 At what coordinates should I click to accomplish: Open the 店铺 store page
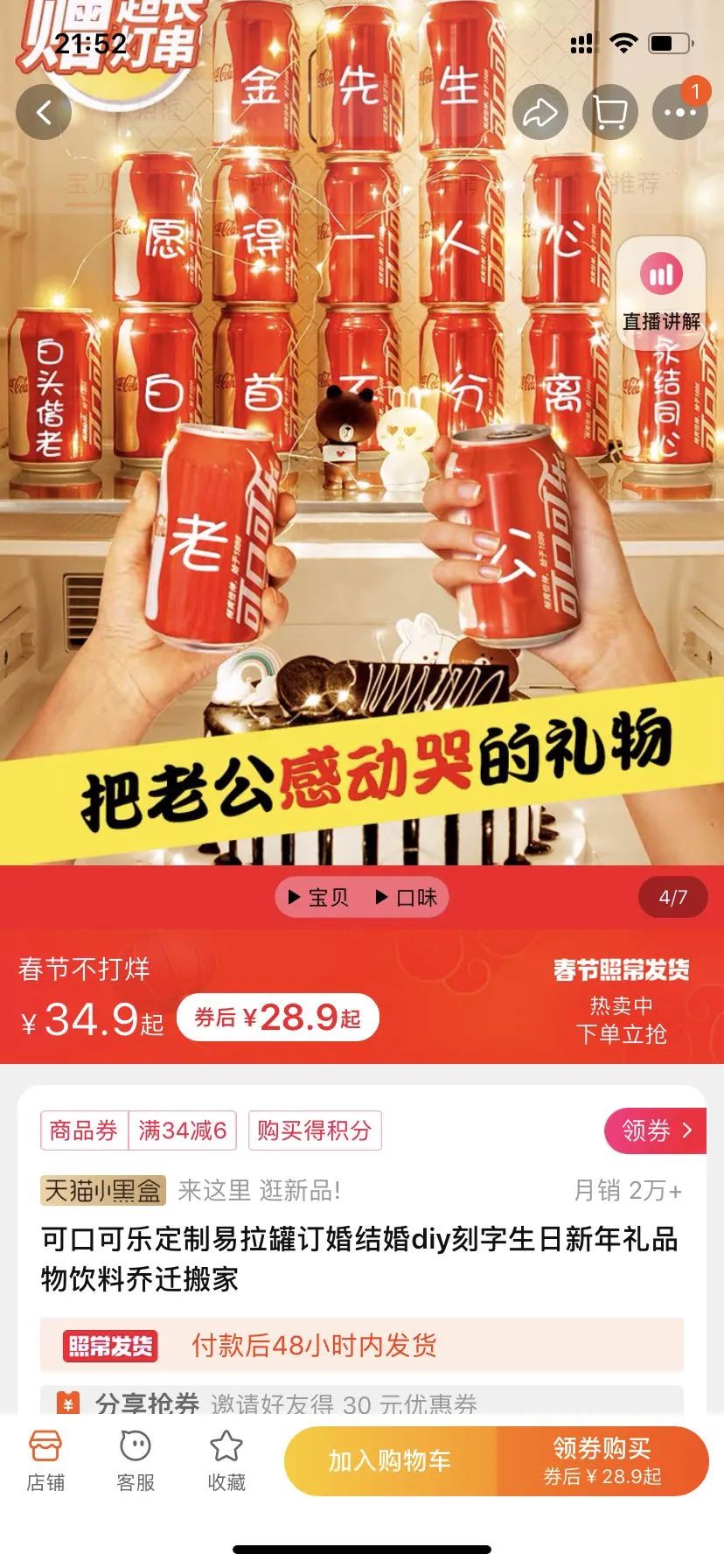point(45,1461)
